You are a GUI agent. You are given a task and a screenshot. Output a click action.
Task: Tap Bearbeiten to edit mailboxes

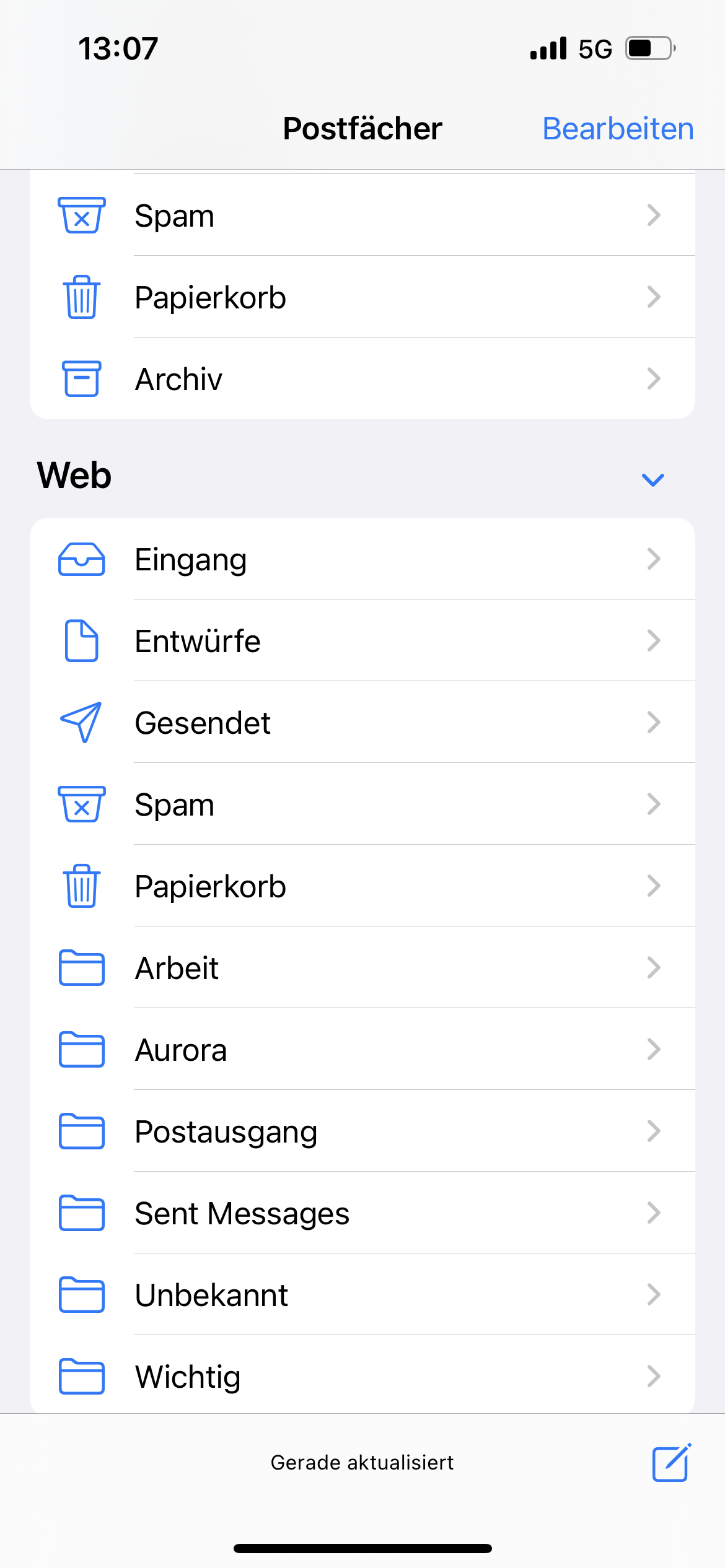618,129
